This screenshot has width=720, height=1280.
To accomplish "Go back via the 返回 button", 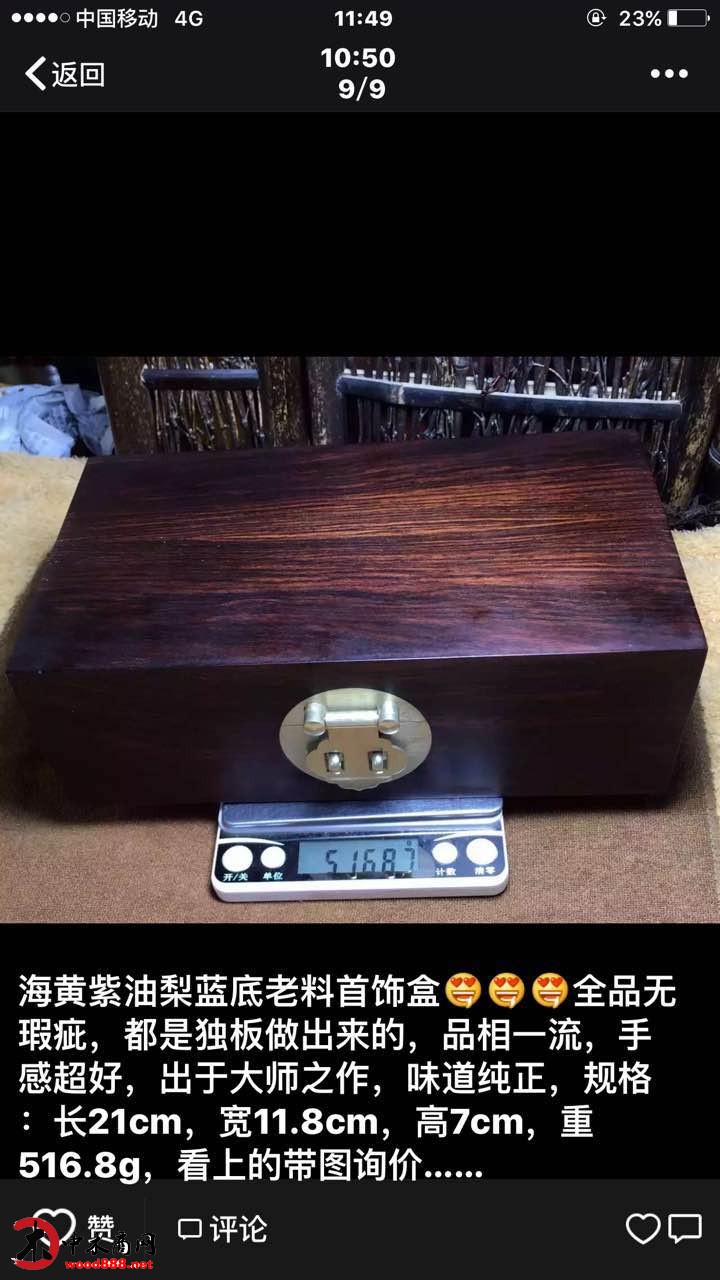I will [65, 74].
